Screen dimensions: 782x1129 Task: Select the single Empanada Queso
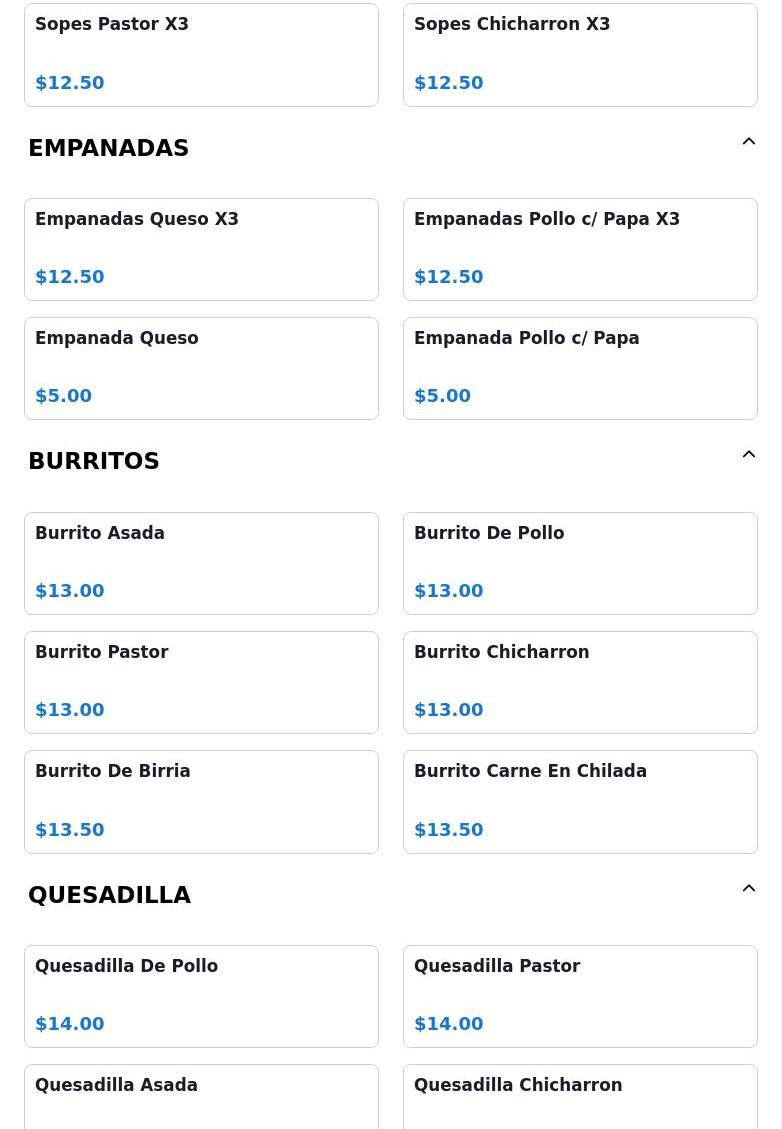pos(201,368)
